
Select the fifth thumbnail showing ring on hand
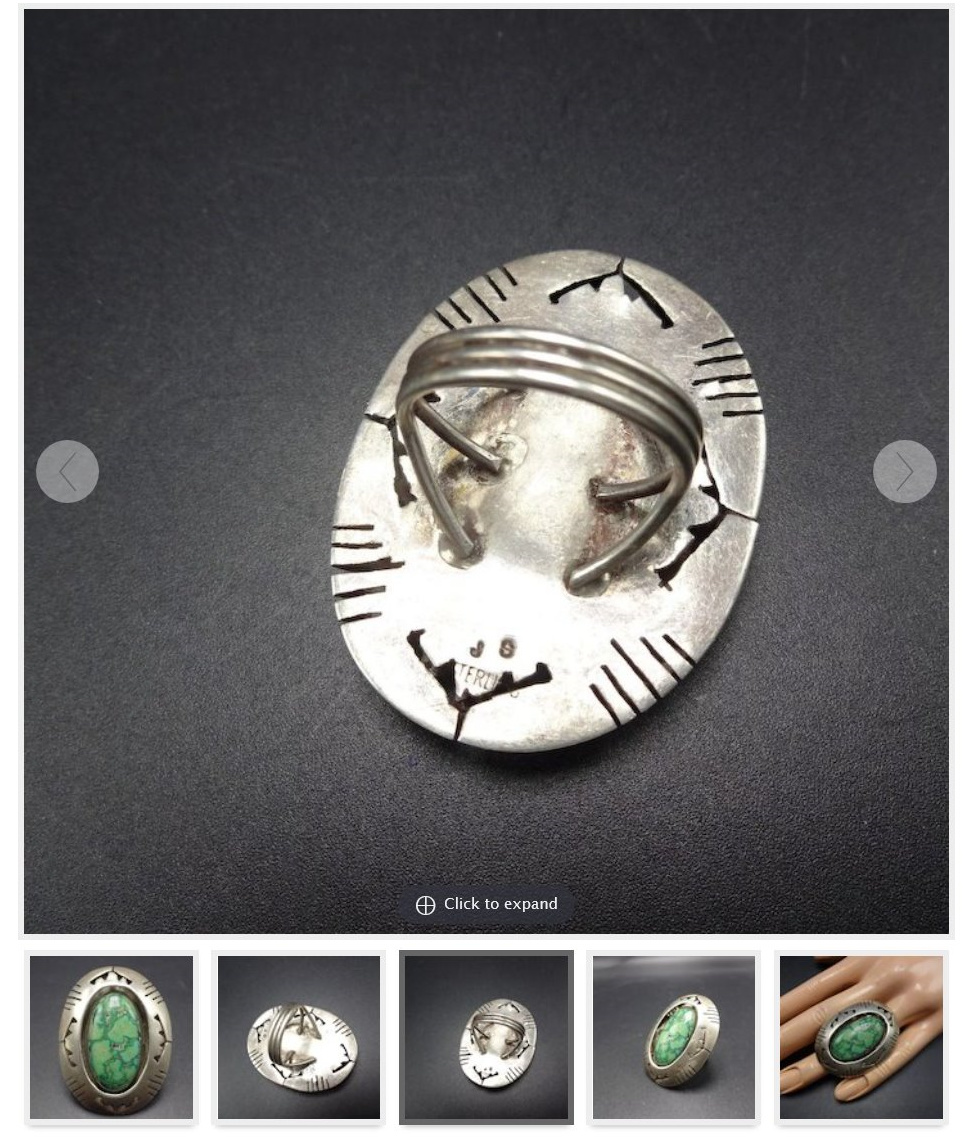click(861, 1037)
